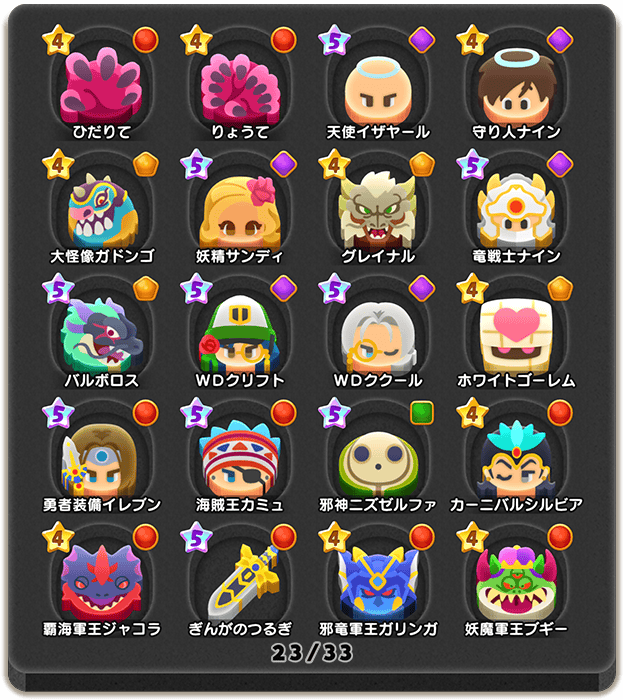Select ホワイトゴーレム character
623x700 pixels.
click(x=516, y=333)
